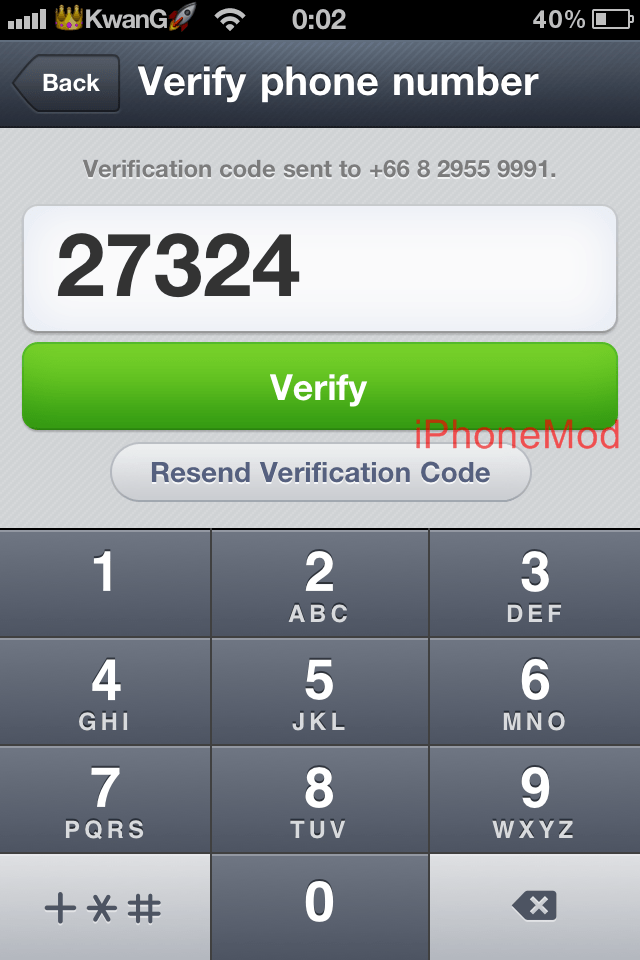Screen dimensions: 640x960
Task: Enter digit 7 on the keypad
Action: [105, 800]
